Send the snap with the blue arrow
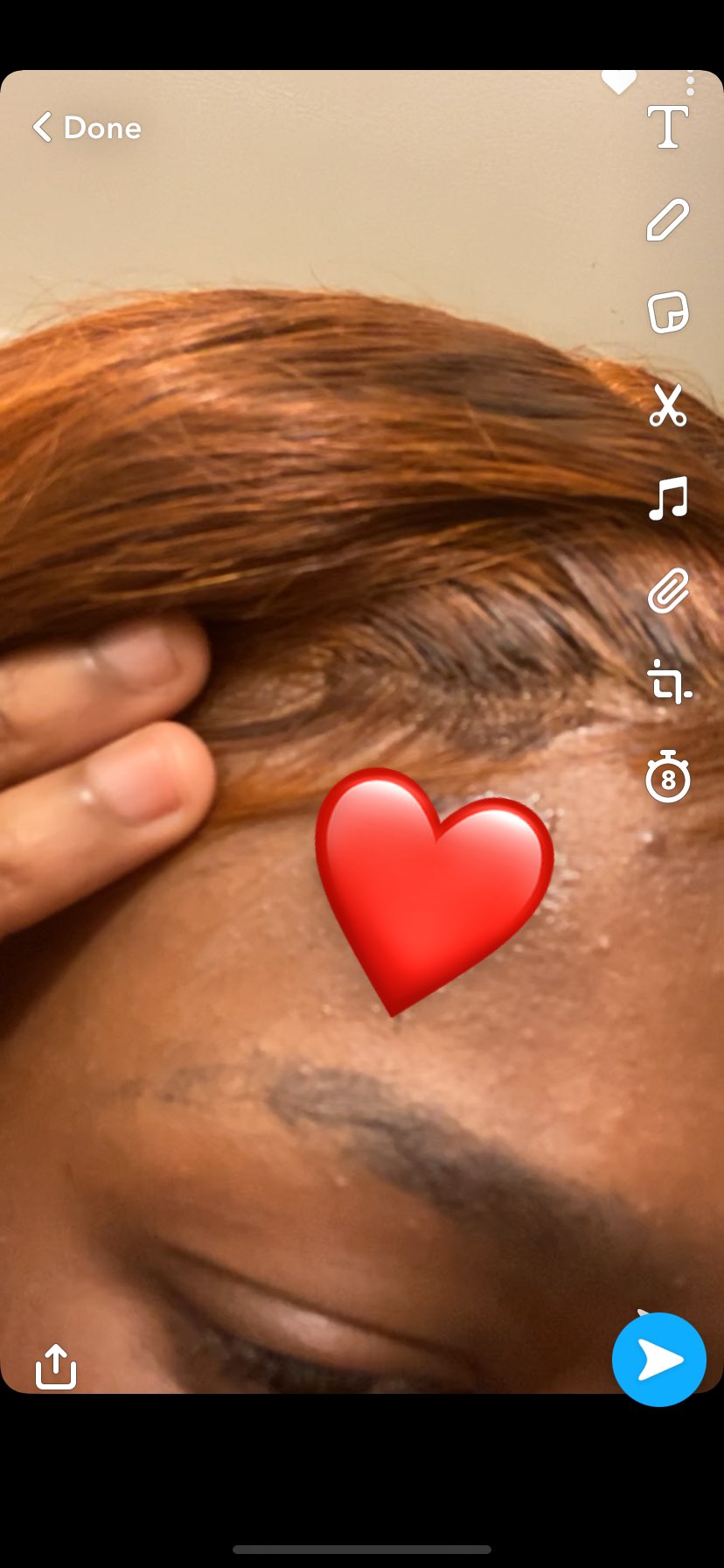This screenshot has width=724, height=1568. 658,1360
